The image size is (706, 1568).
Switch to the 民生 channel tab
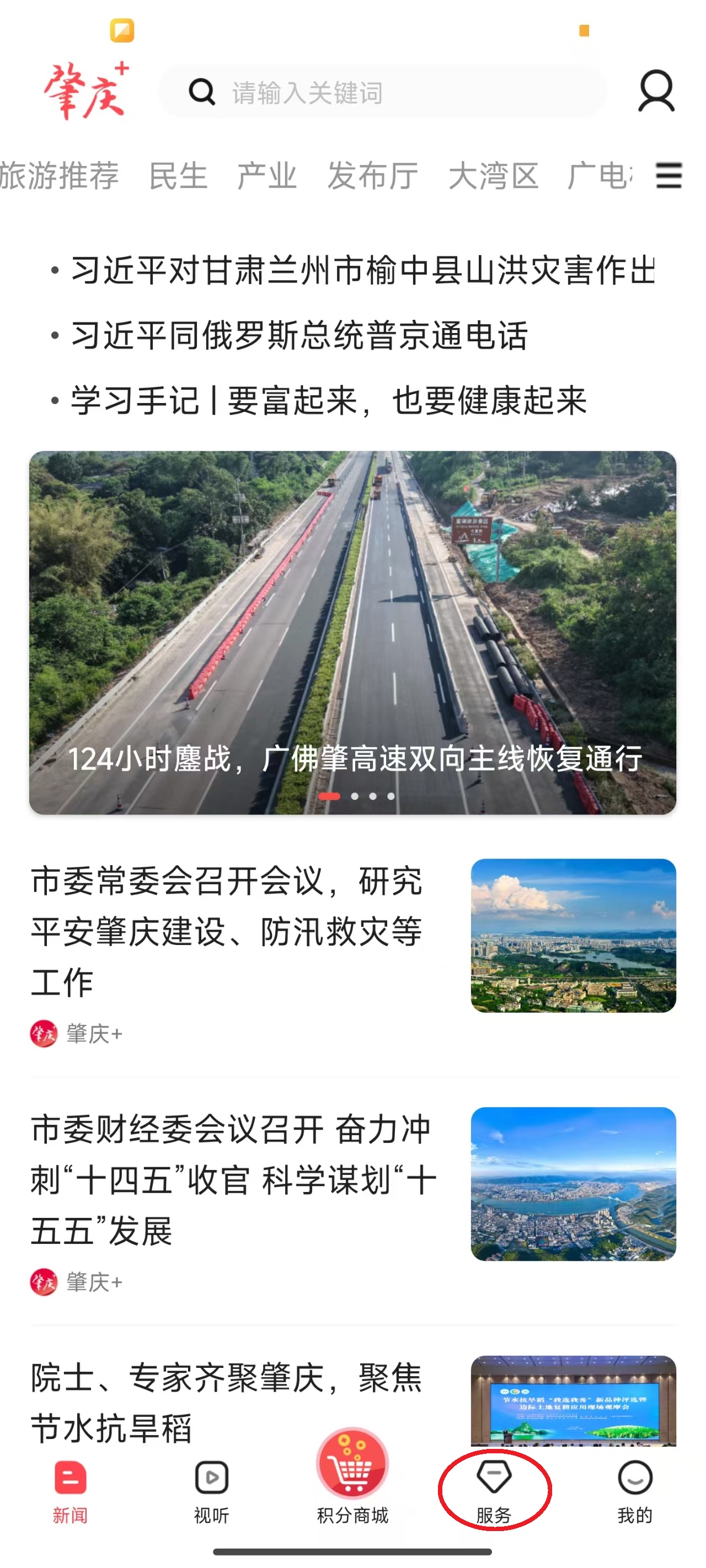[178, 175]
